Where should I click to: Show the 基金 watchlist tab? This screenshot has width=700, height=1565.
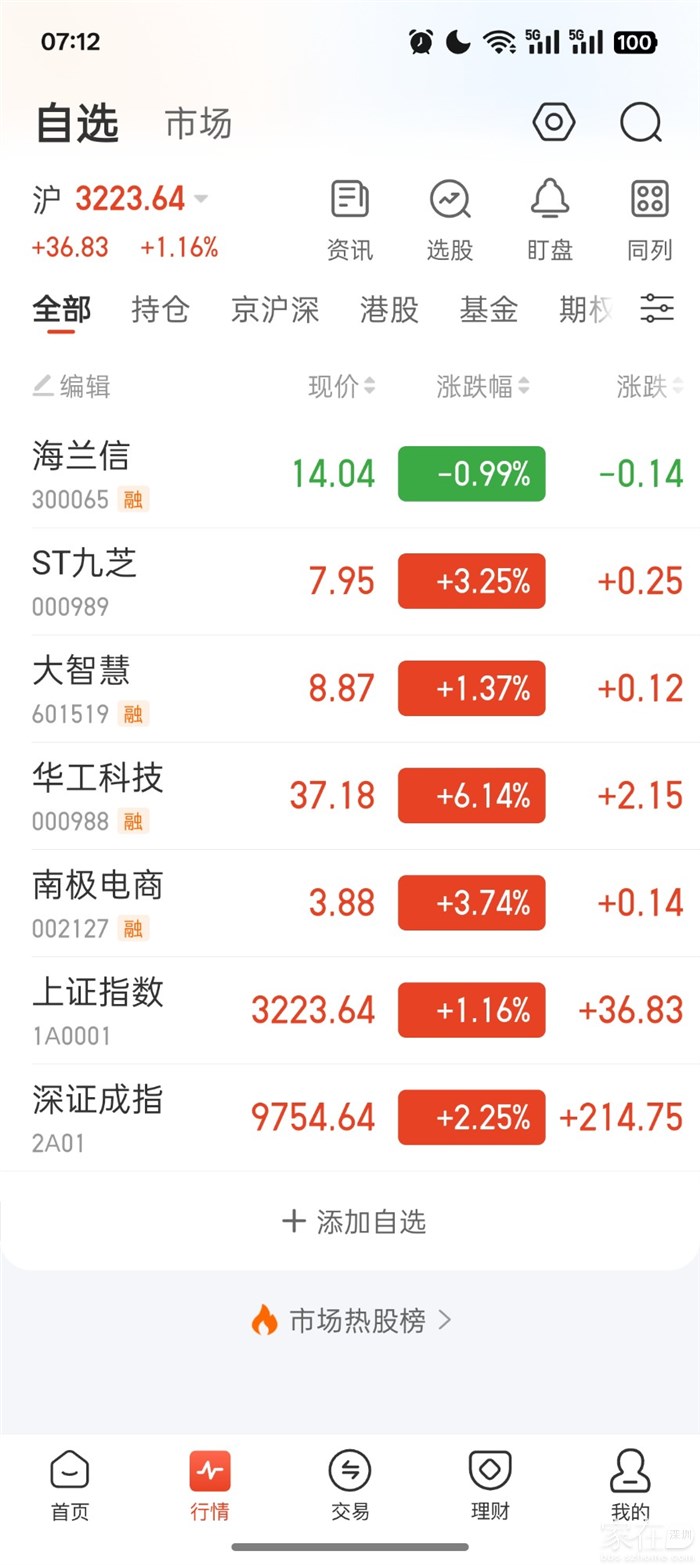[x=488, y=310]
